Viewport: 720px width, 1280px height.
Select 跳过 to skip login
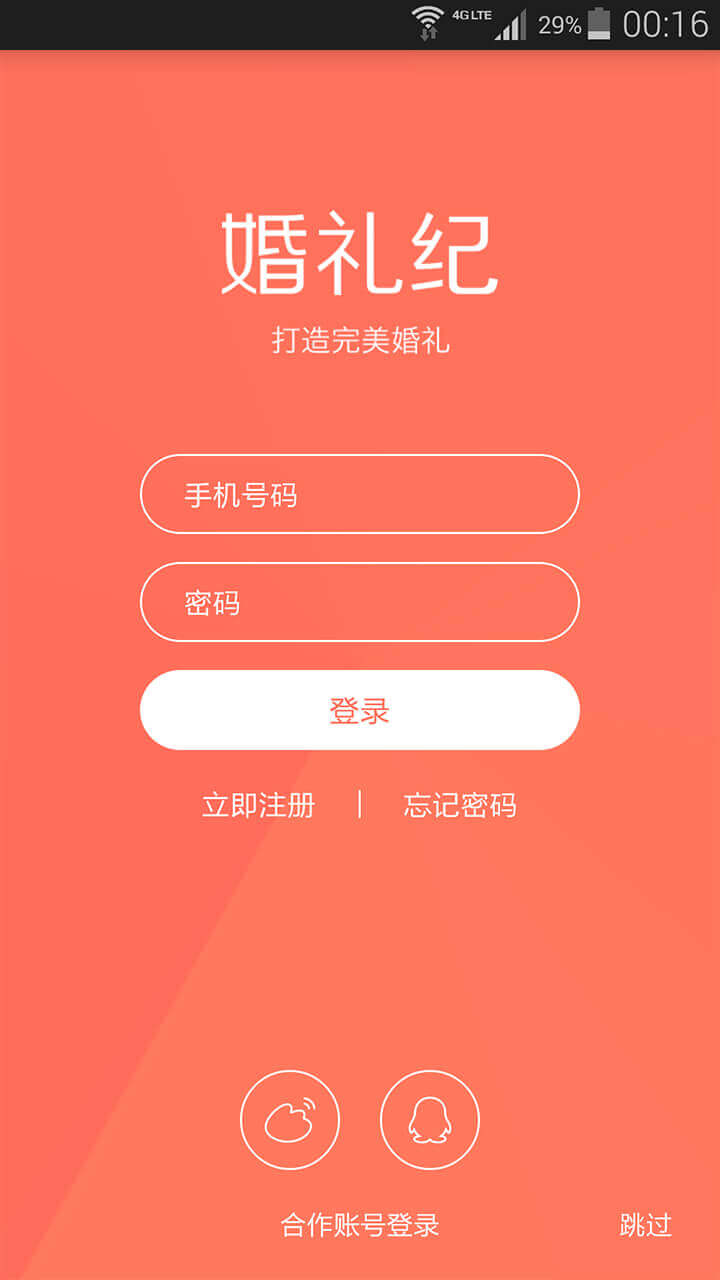point(645,1225)
